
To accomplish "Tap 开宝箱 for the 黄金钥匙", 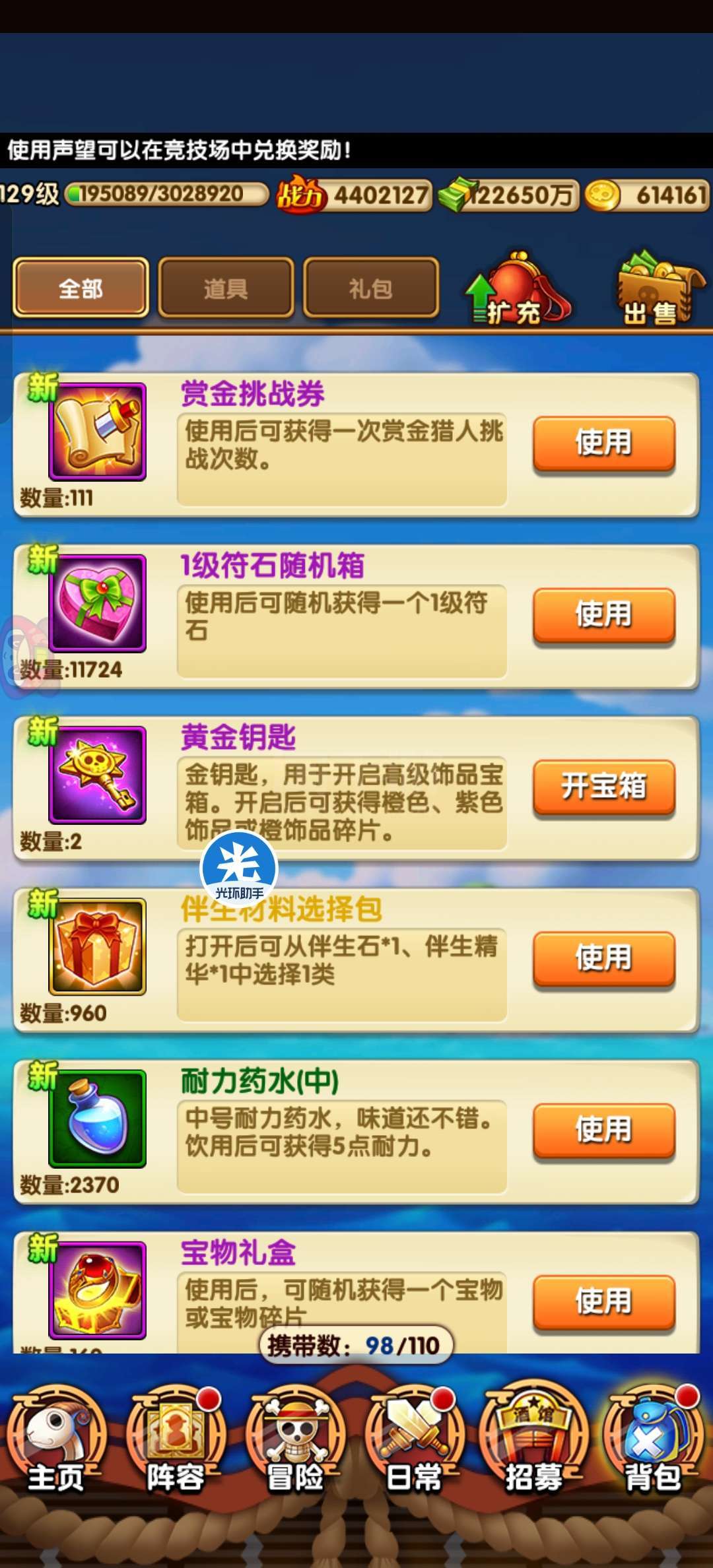I will (x=604, y=786).
